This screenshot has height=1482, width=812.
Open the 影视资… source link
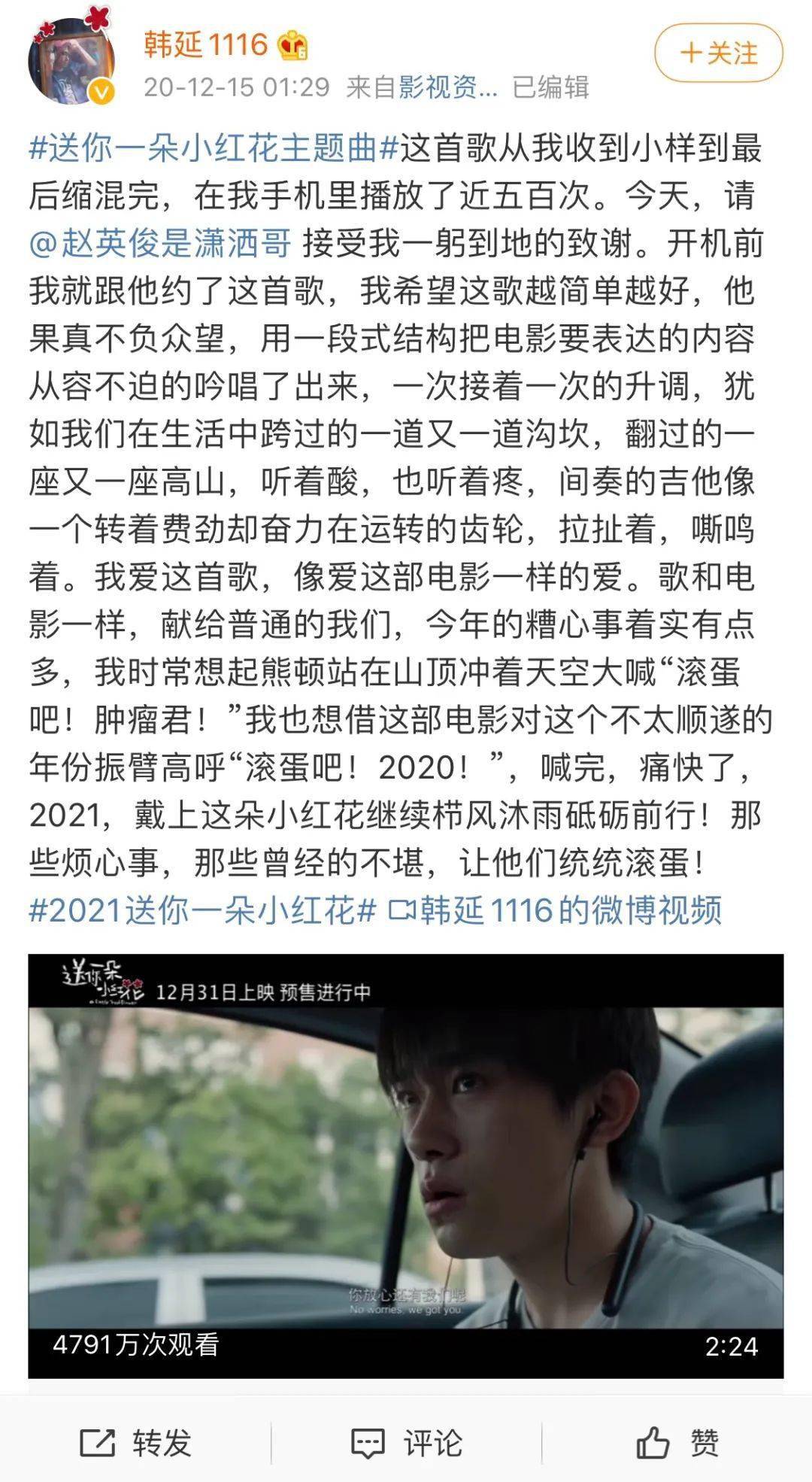click(447, 87)
